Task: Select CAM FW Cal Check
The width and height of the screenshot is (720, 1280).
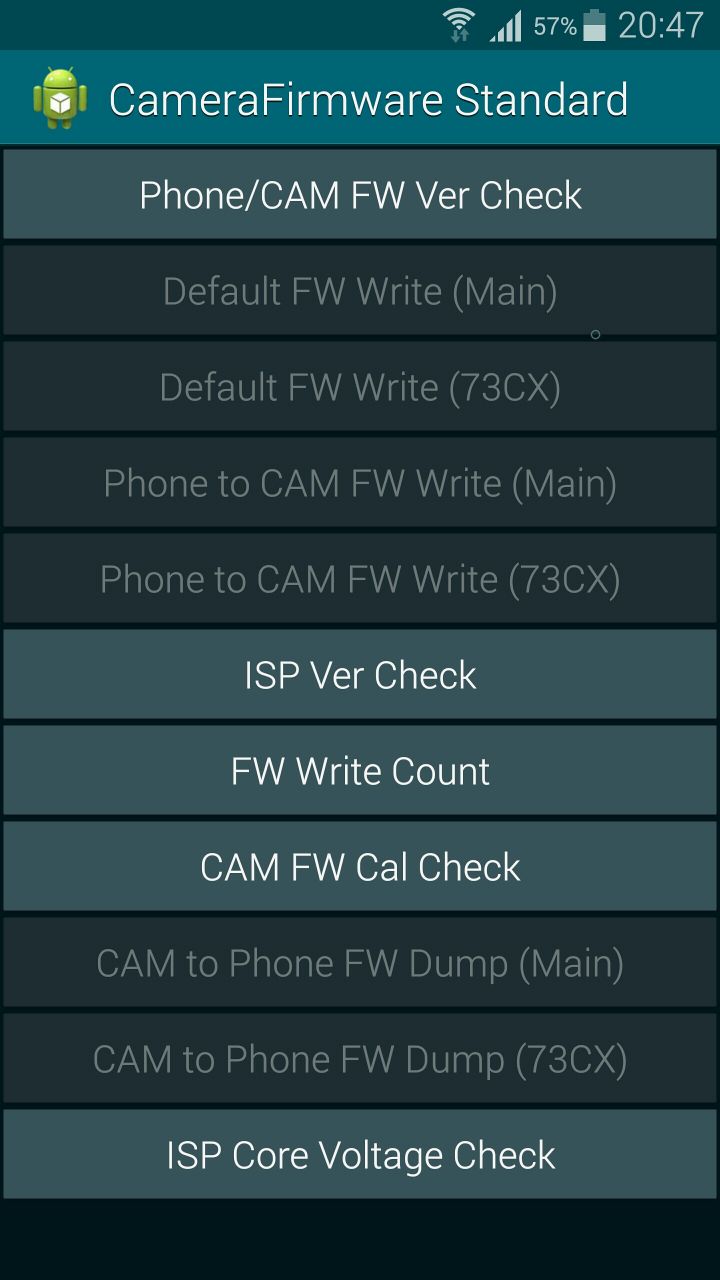Action: coord(360,867)
